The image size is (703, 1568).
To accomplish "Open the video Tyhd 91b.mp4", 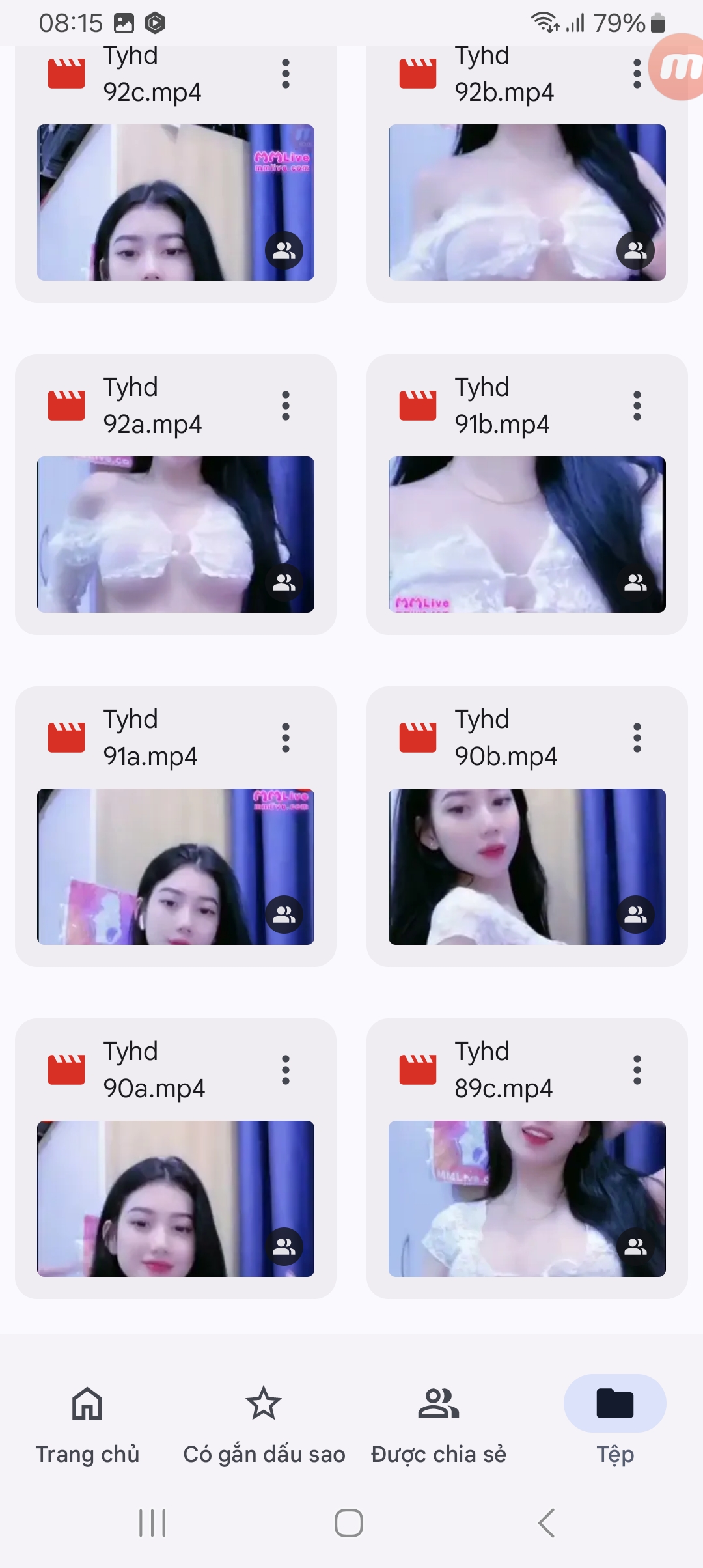I will point(527,534).
